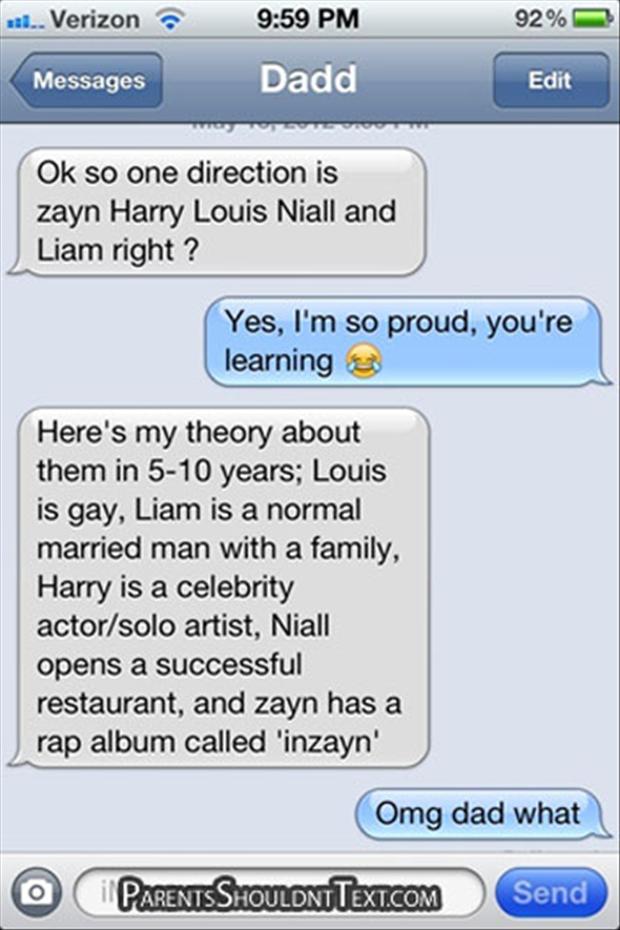
Task: Focus the message text field
Action: pyautogui.click(x=280, y=893)
